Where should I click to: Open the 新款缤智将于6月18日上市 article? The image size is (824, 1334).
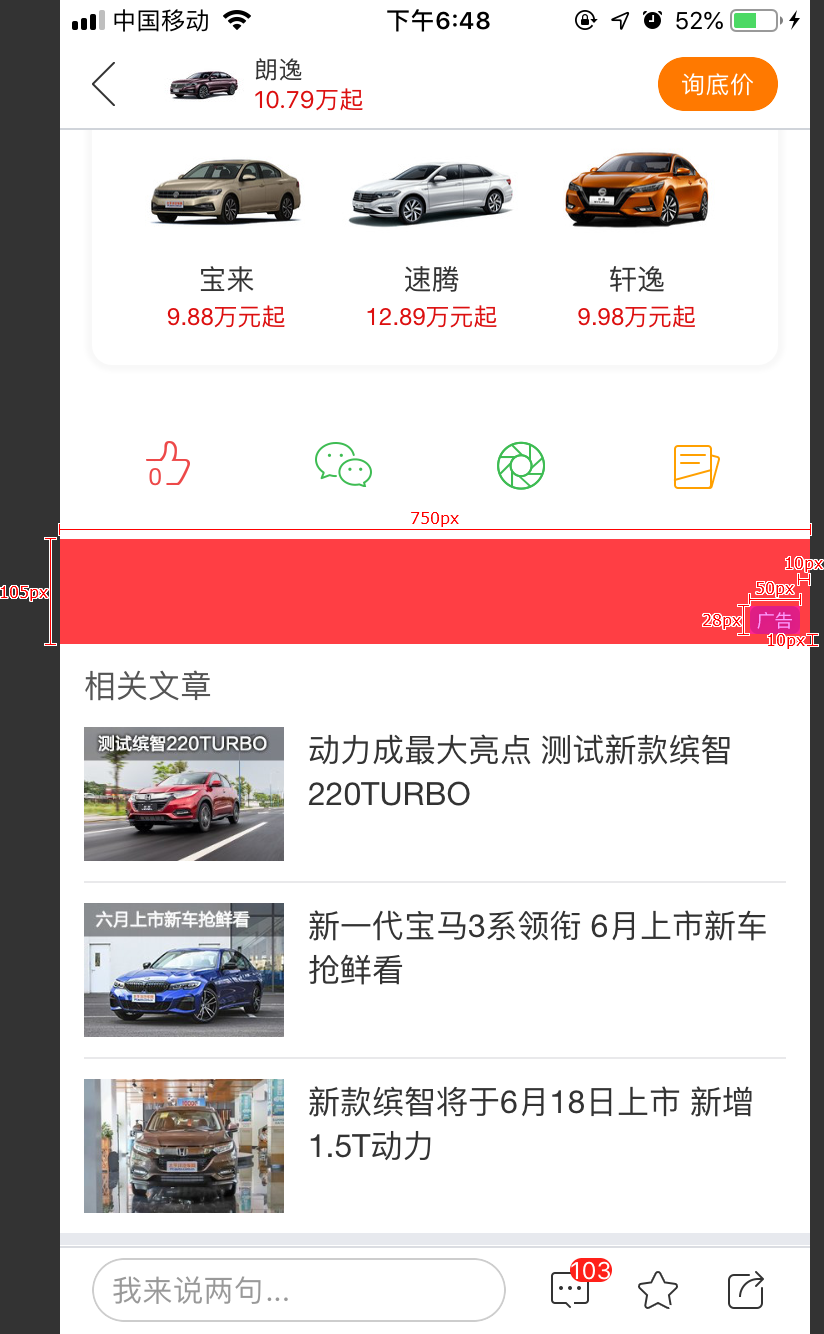434,1145
